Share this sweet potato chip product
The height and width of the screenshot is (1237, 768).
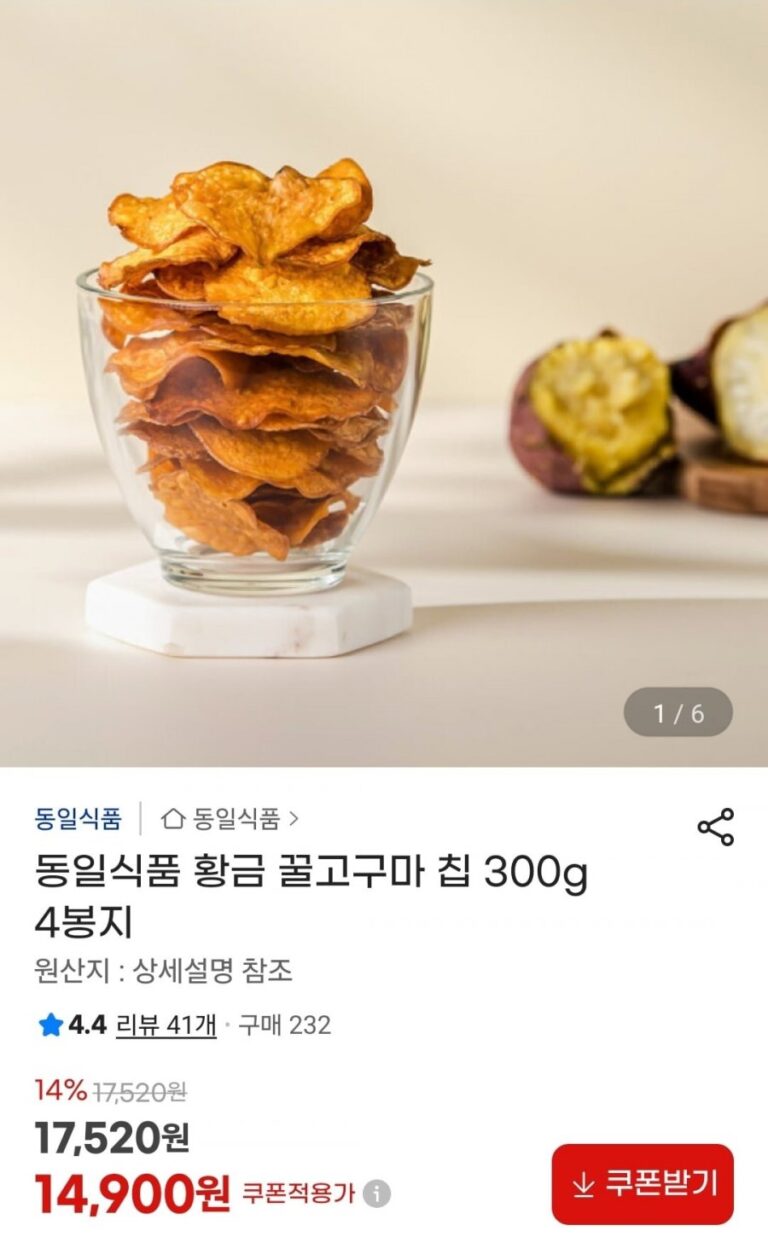pyautogui.click(x=715, y=827)
